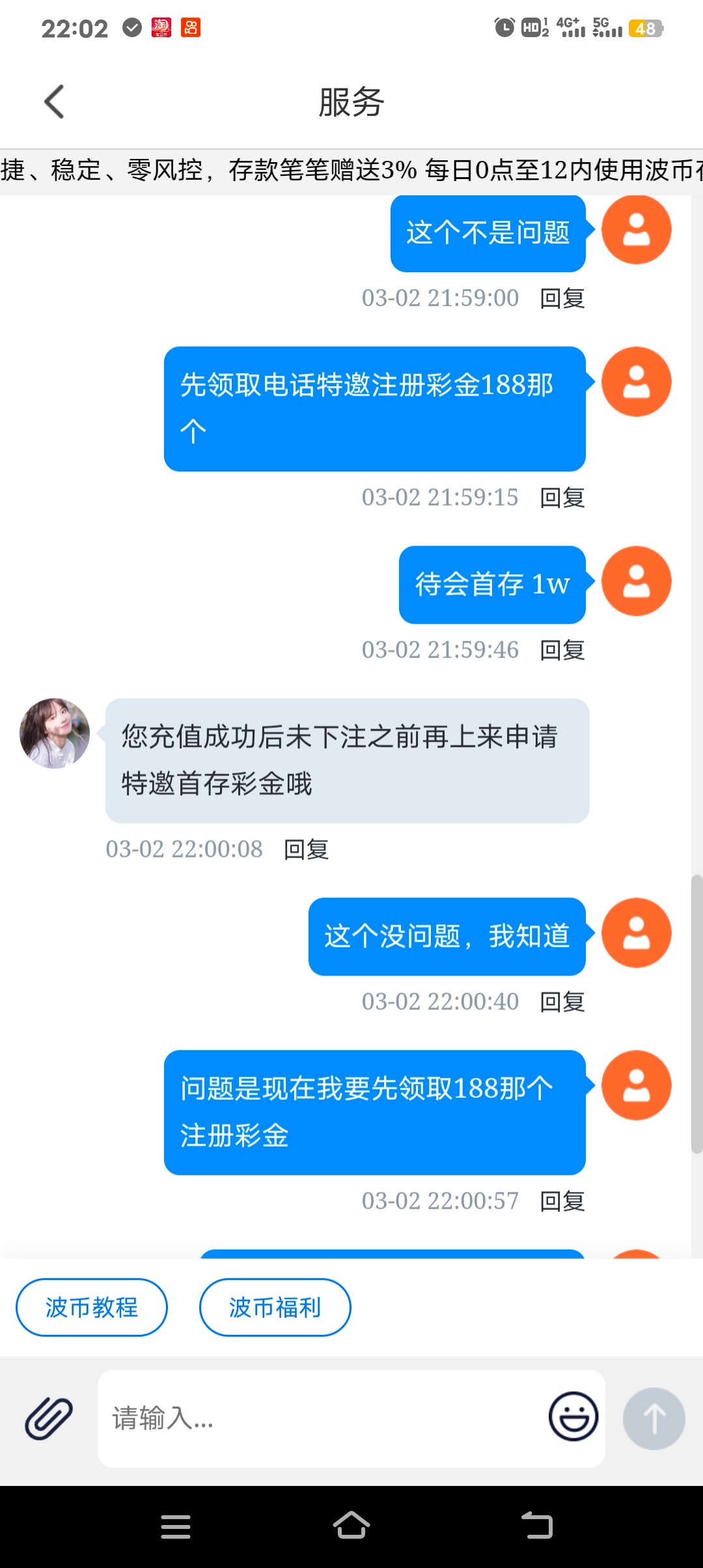This screenshot has height=1568, width=703.
Task: Select the 波币福利 quick chip
Action: pyautogui.click(x=275, y=1307)
